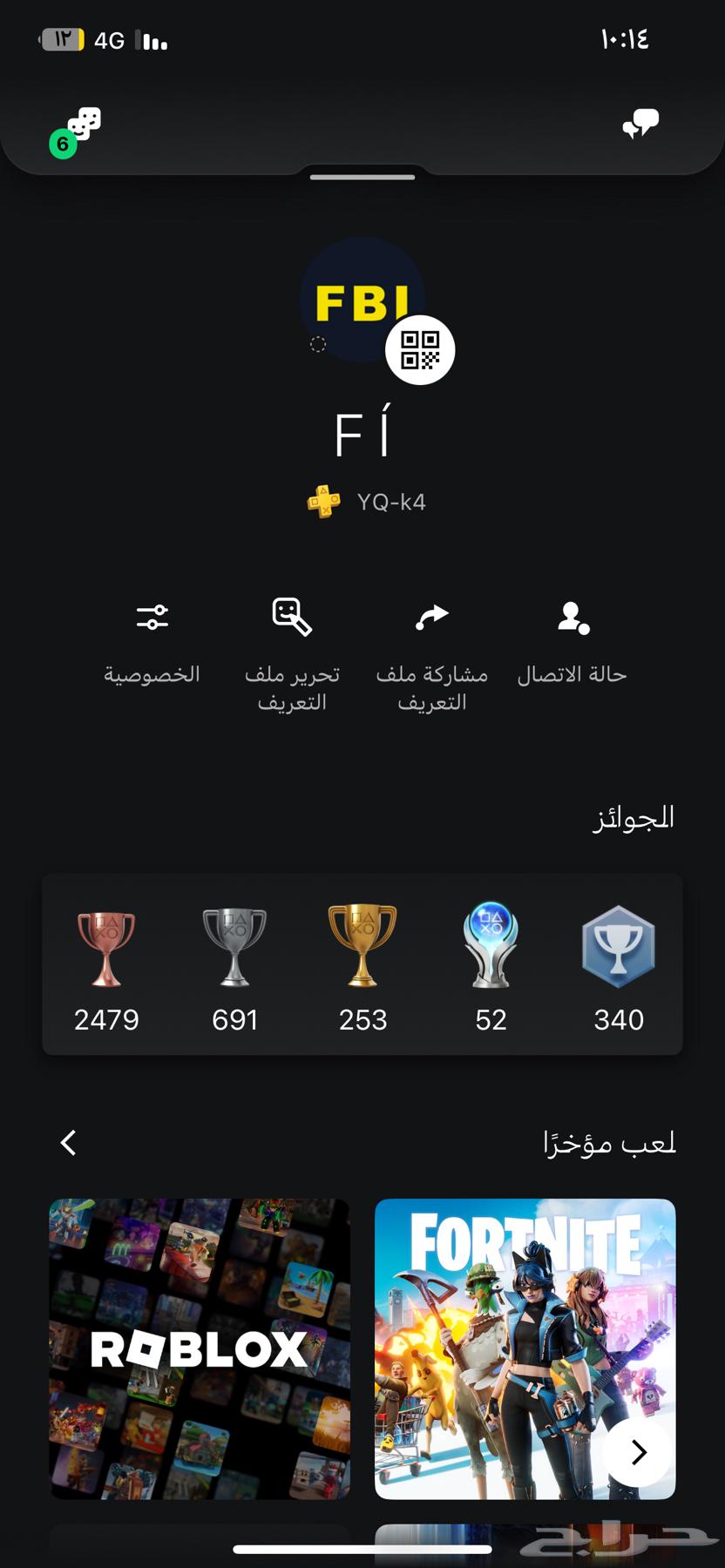This screenshot has height=1568, width=725.
Task: Tap the QR code icon on the avatar
Action: [421, 348]
